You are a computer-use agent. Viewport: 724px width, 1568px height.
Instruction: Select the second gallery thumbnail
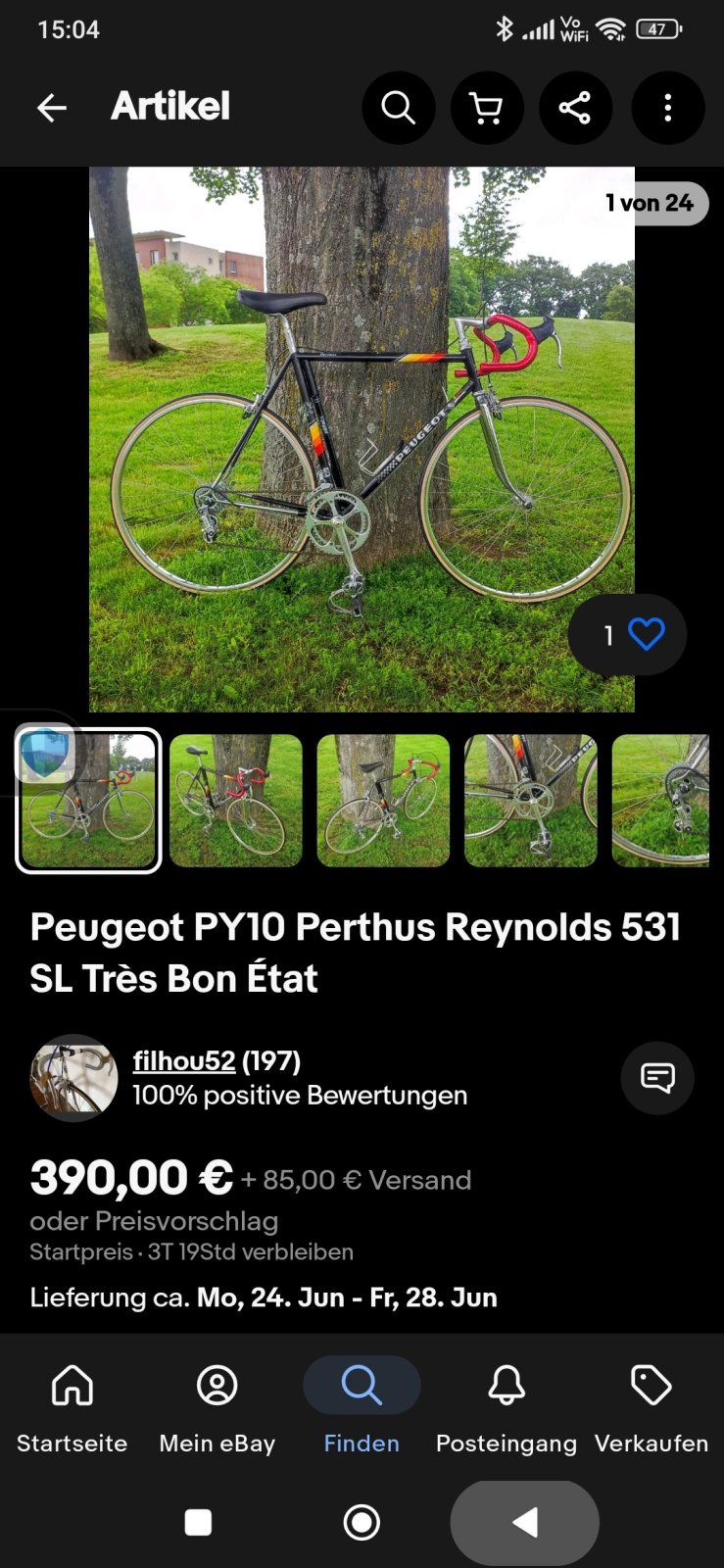(x=236, y=801)
